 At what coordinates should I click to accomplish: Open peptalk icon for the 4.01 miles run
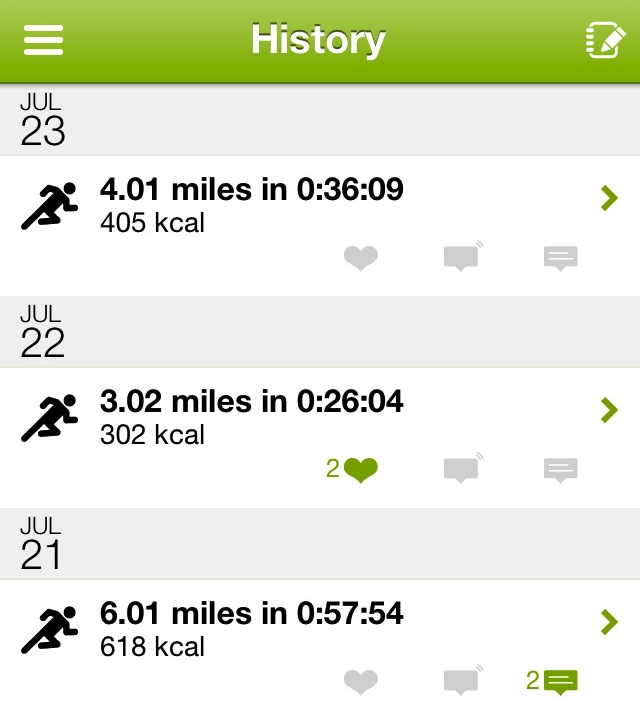(x=461, y=257)
